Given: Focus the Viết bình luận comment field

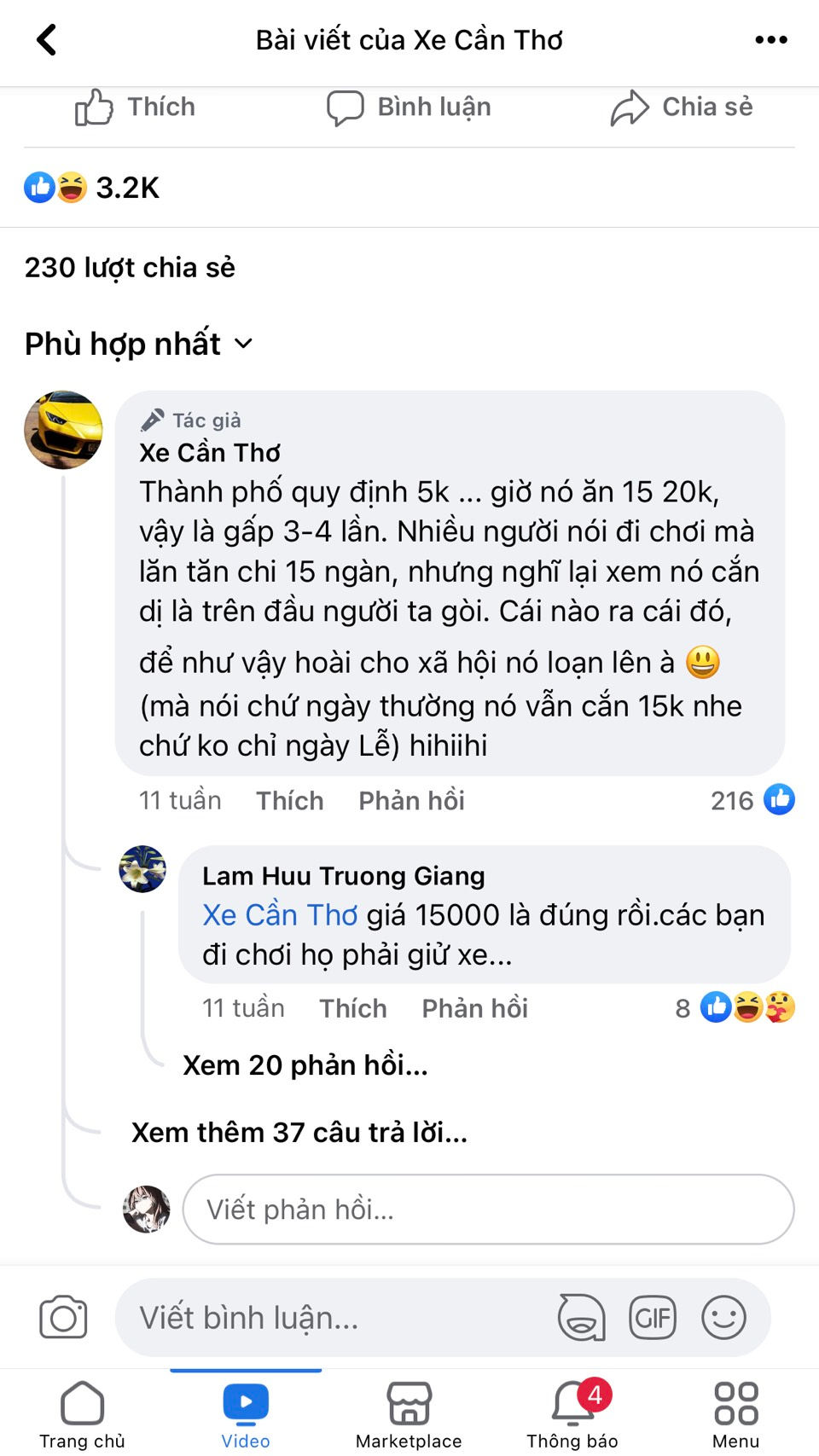Looking at the screenshot, I should click(333, 1318).
